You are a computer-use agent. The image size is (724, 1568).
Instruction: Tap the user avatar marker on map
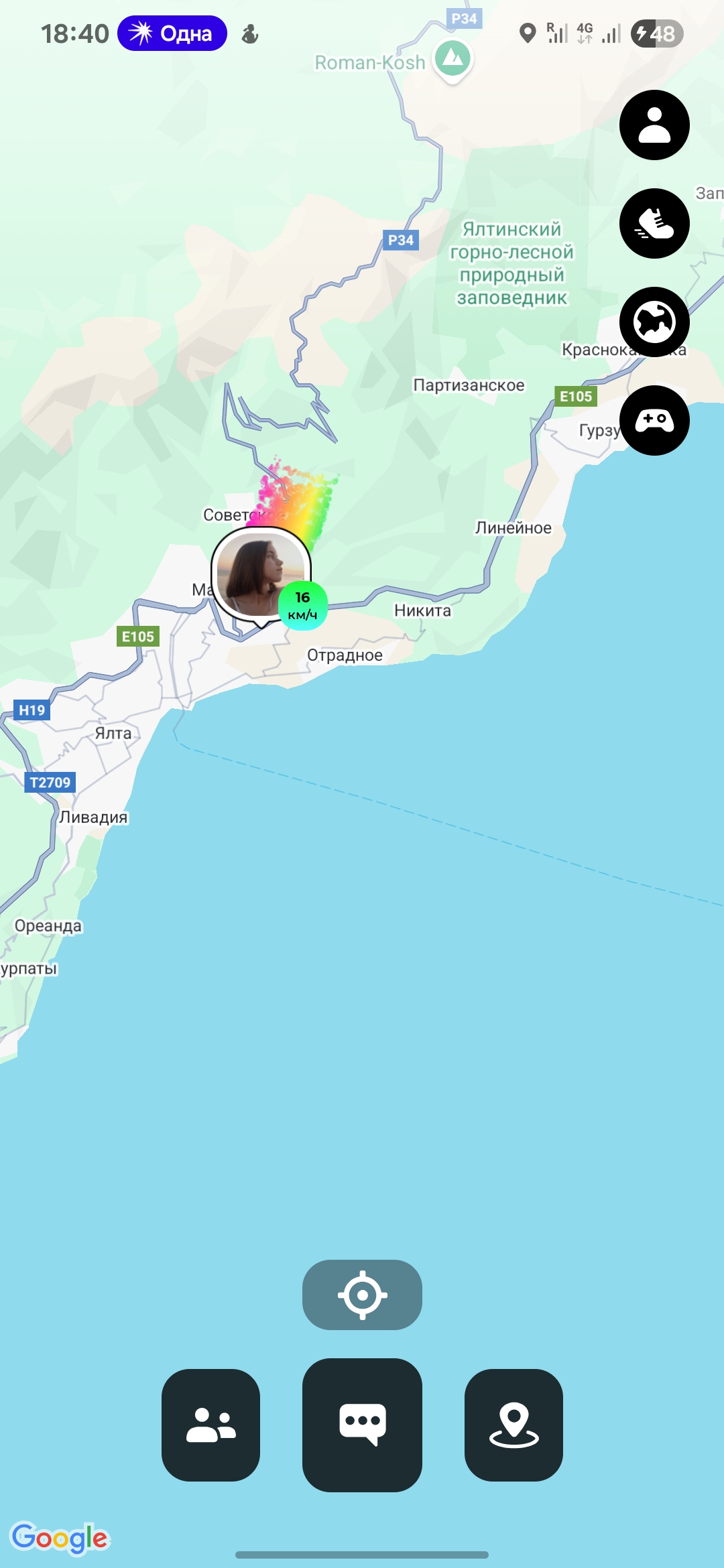(x=260, y=576)
